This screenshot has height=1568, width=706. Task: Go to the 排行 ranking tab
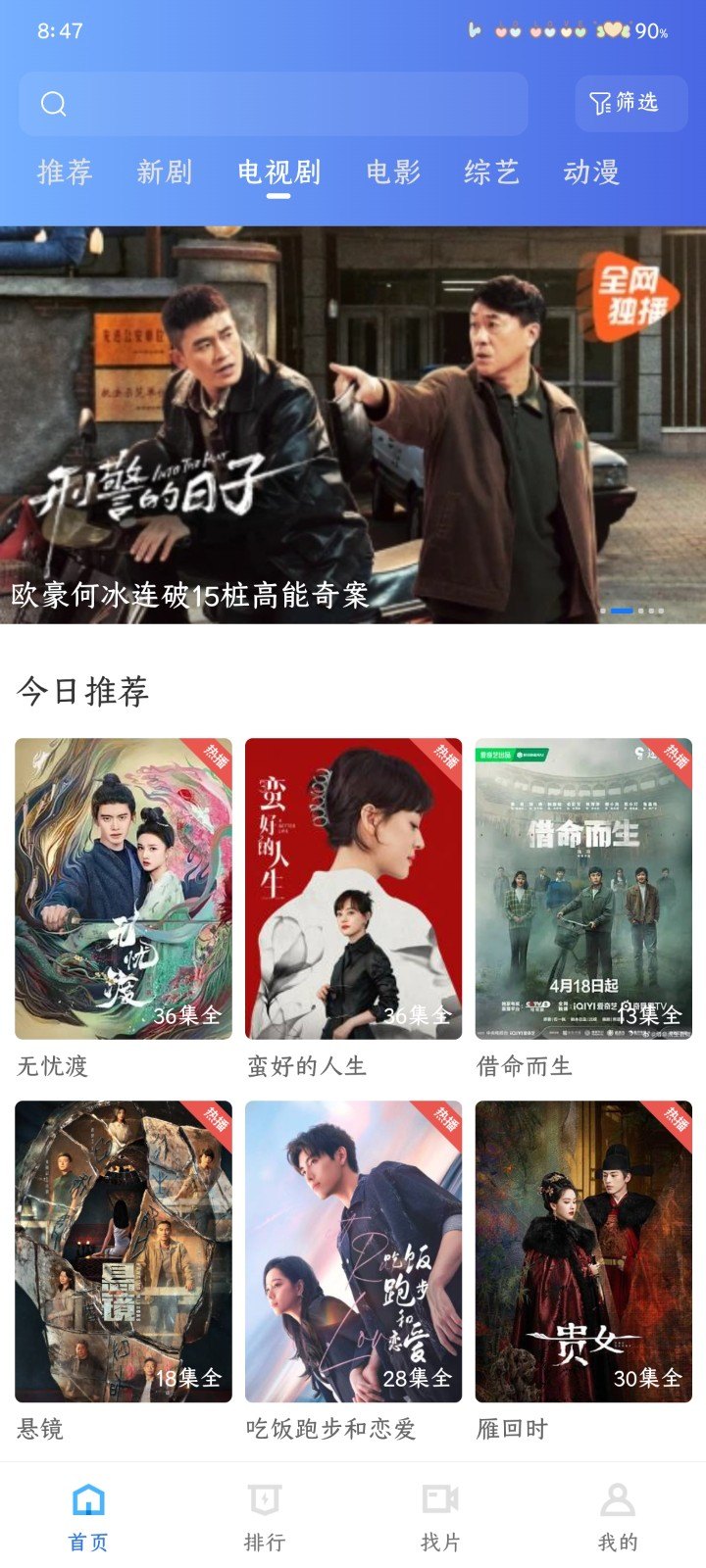pyautogui.click(x=265, y=1515)
